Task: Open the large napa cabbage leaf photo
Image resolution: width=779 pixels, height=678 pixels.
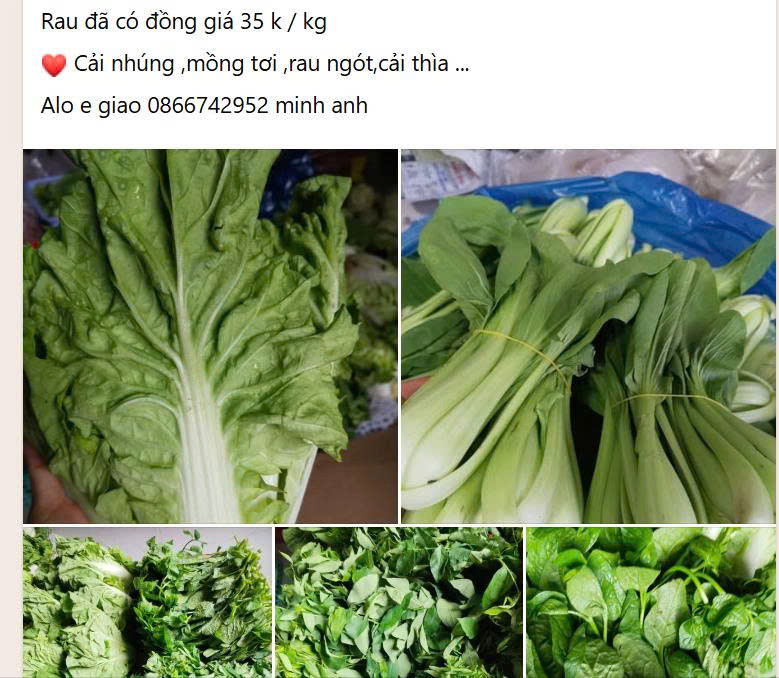Action: (x=210, y=336)
